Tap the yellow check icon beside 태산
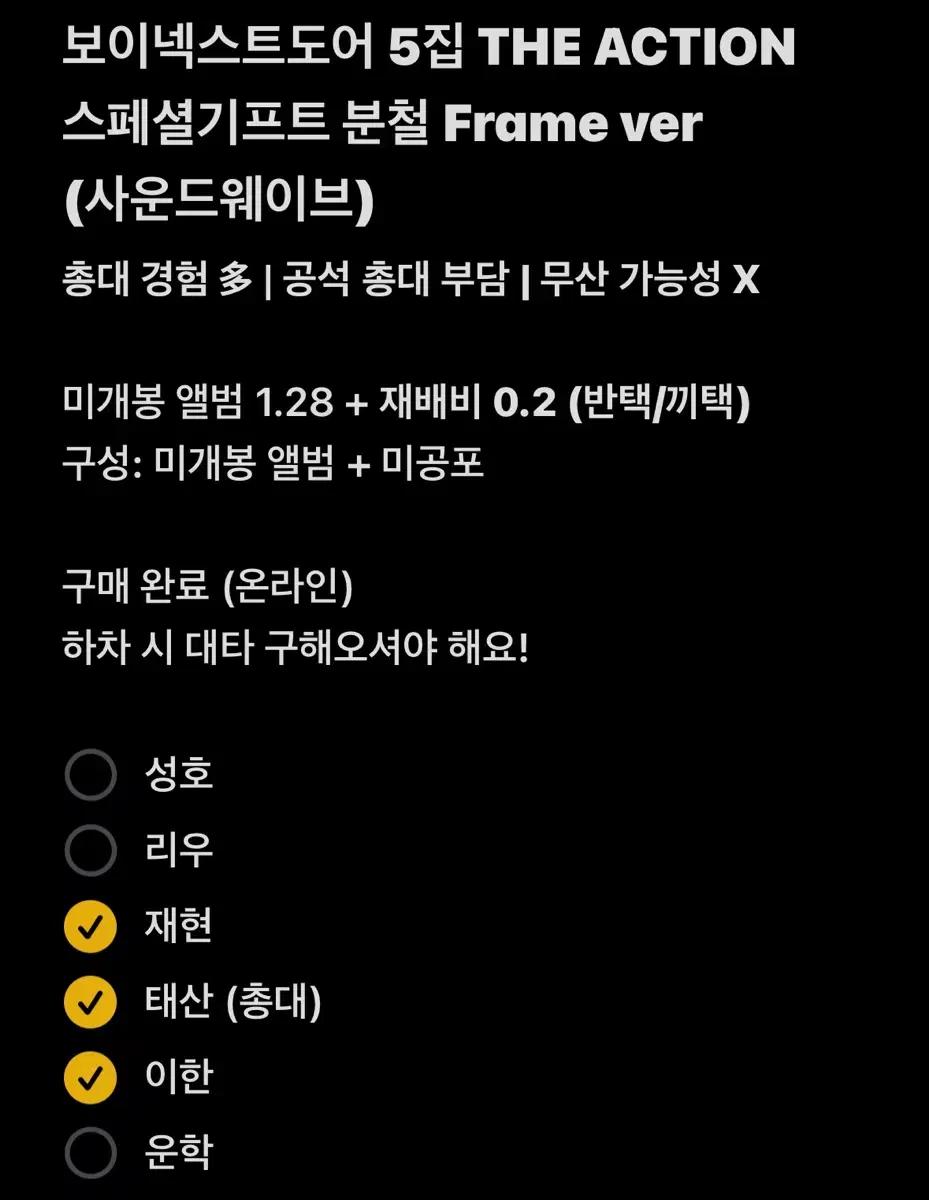The width and height of the screenshot is (929, 1200). (x=90, y=1001)
